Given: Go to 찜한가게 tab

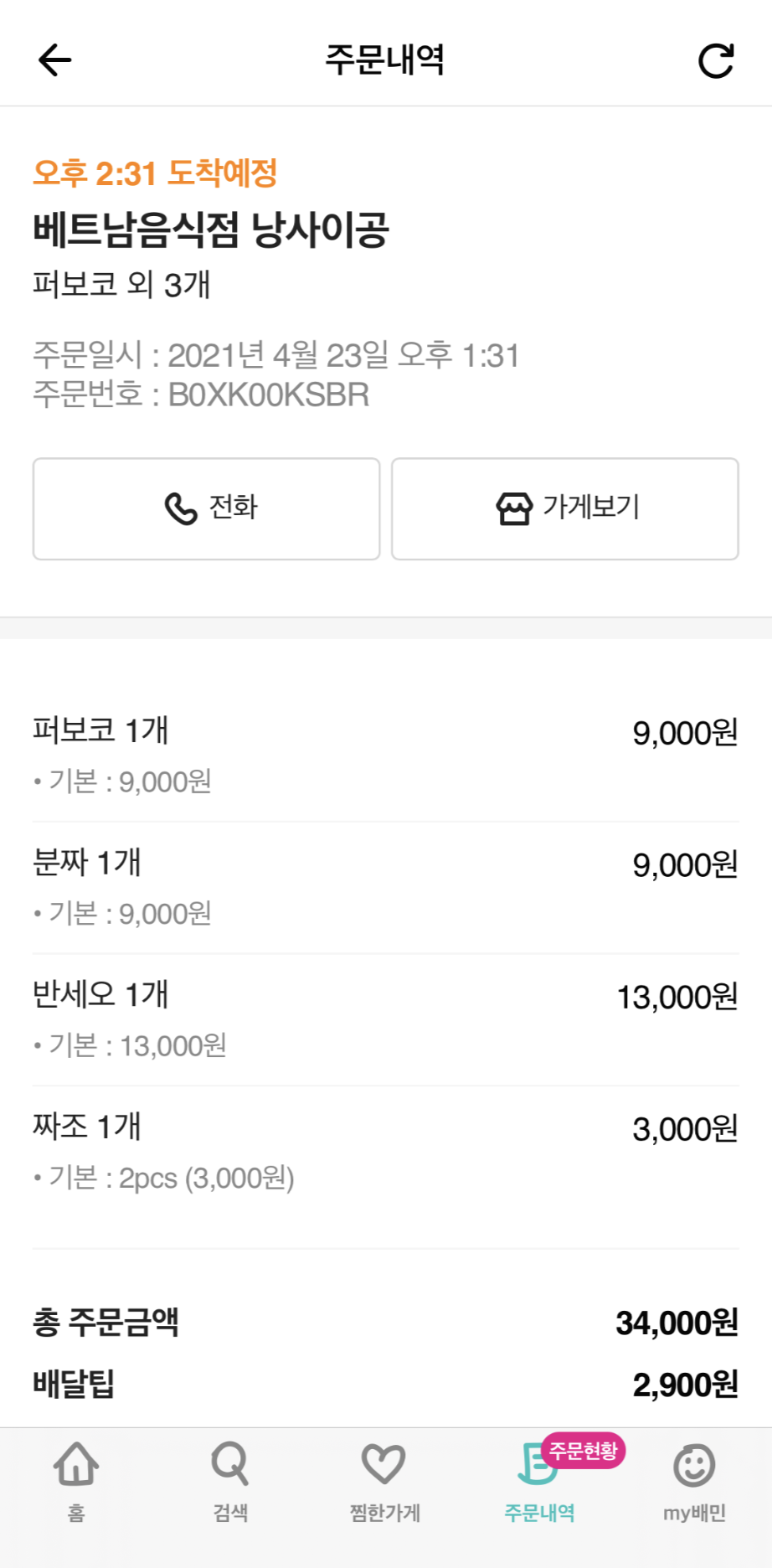Looking at the screenshot, I should click(384, 1480).
